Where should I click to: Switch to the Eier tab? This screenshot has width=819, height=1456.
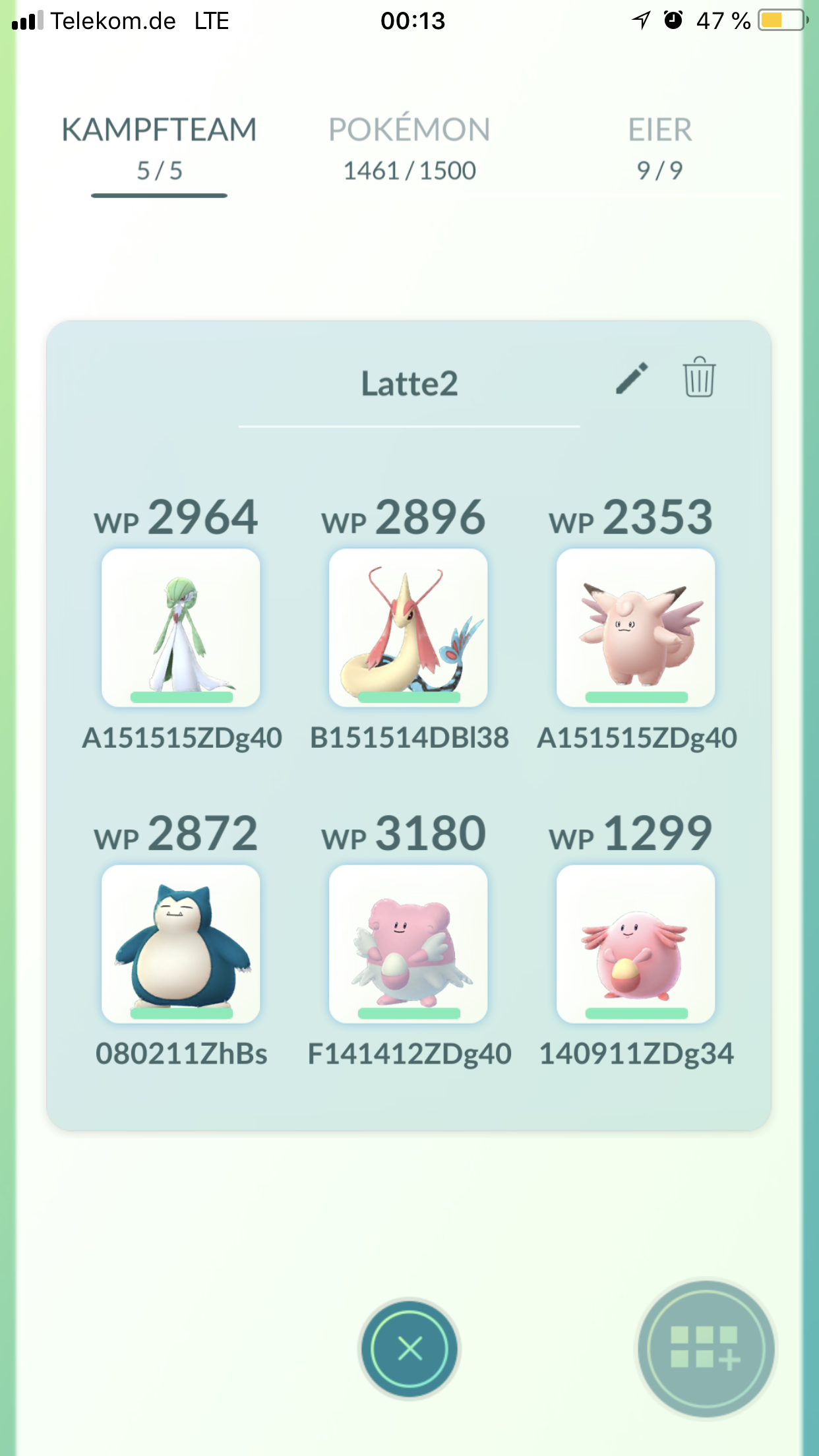[x=659, y=148]
